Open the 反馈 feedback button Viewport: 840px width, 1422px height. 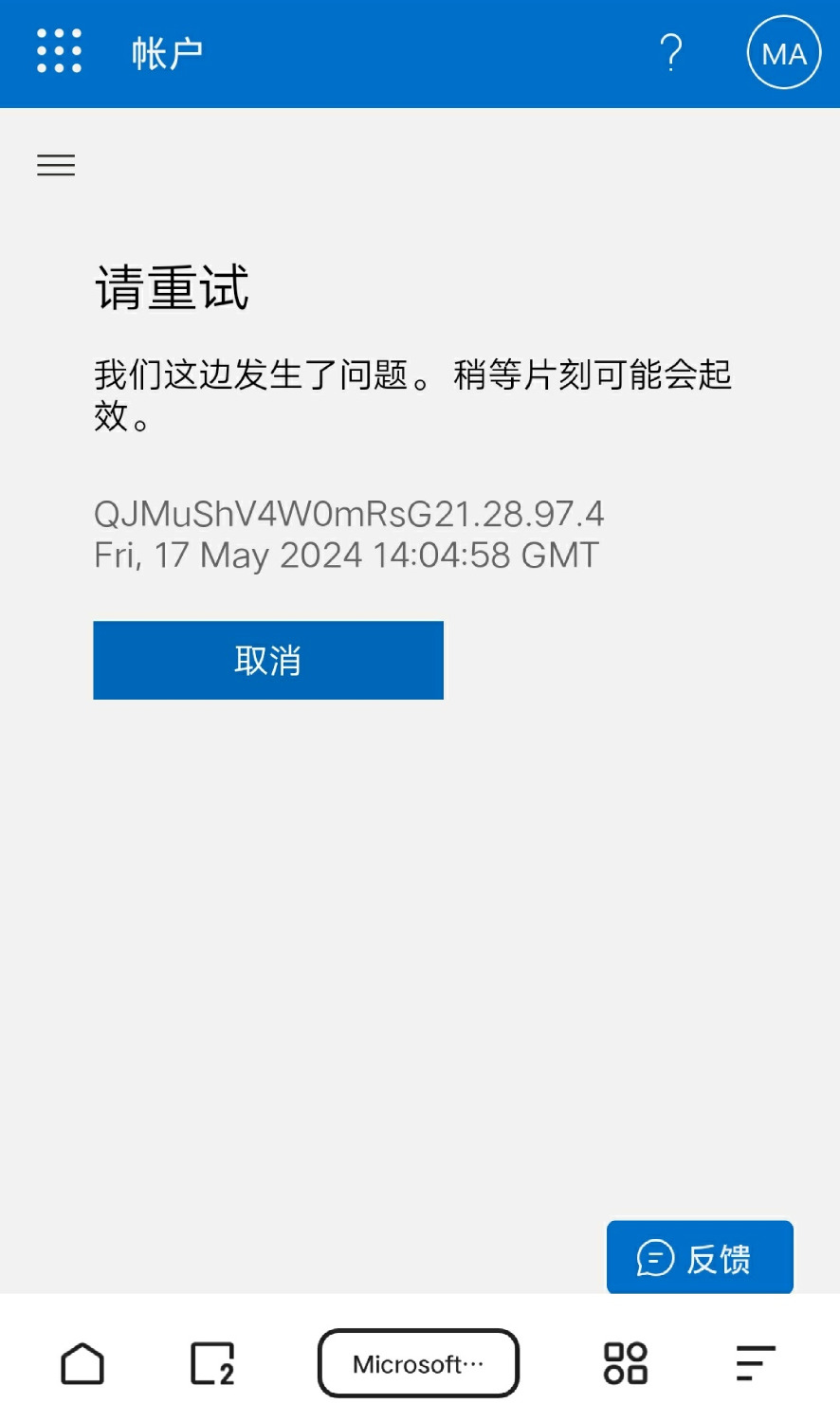point(700,1257)
